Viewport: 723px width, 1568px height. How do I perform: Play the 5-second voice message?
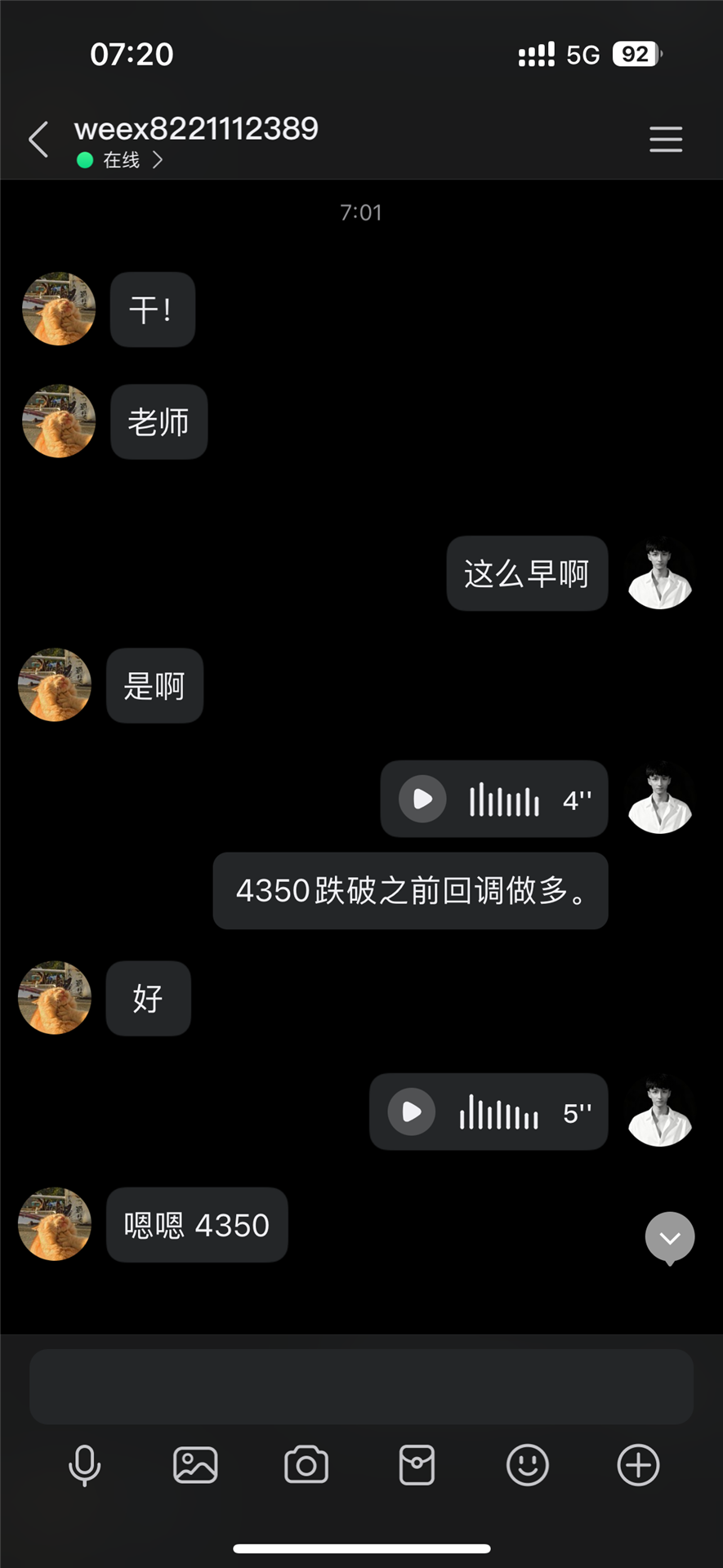pos(411,1111)
